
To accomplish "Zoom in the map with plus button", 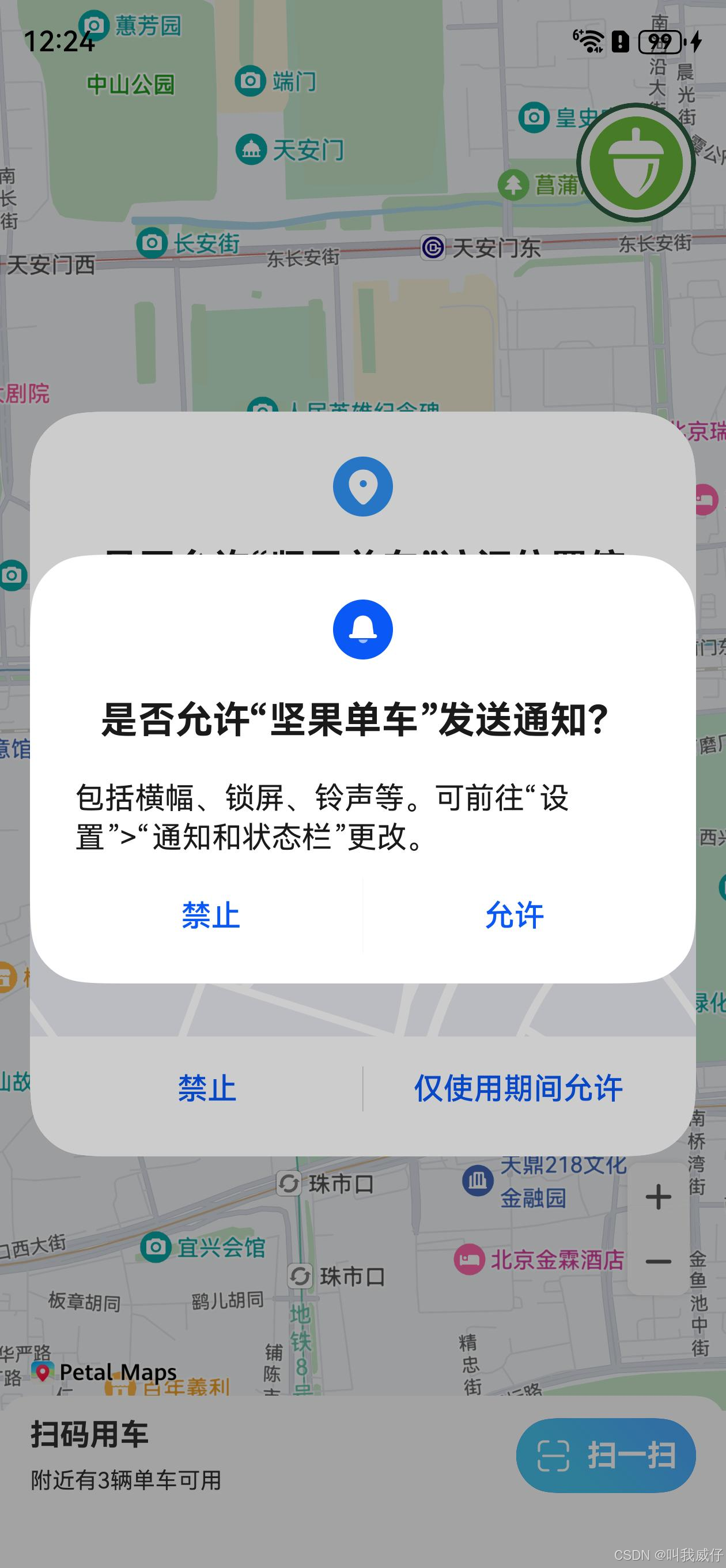I will pyautogui.click(x=658, y=1197).
